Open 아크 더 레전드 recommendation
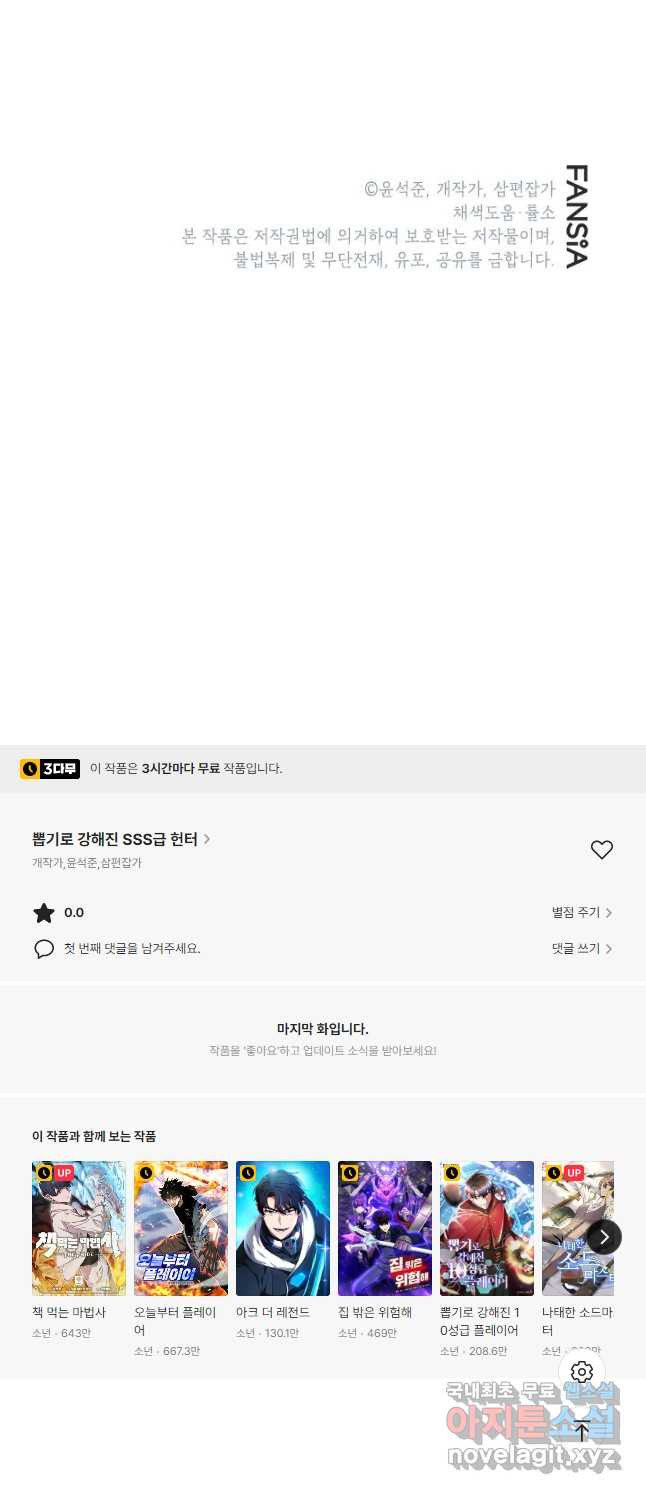 click(x=283, y=1228)
